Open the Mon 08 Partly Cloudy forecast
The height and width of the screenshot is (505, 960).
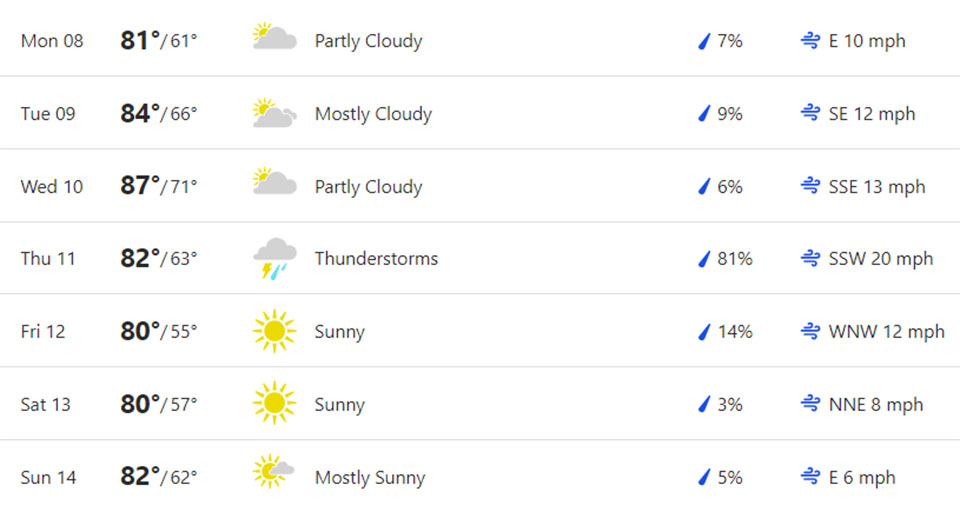tap(368, 41)
